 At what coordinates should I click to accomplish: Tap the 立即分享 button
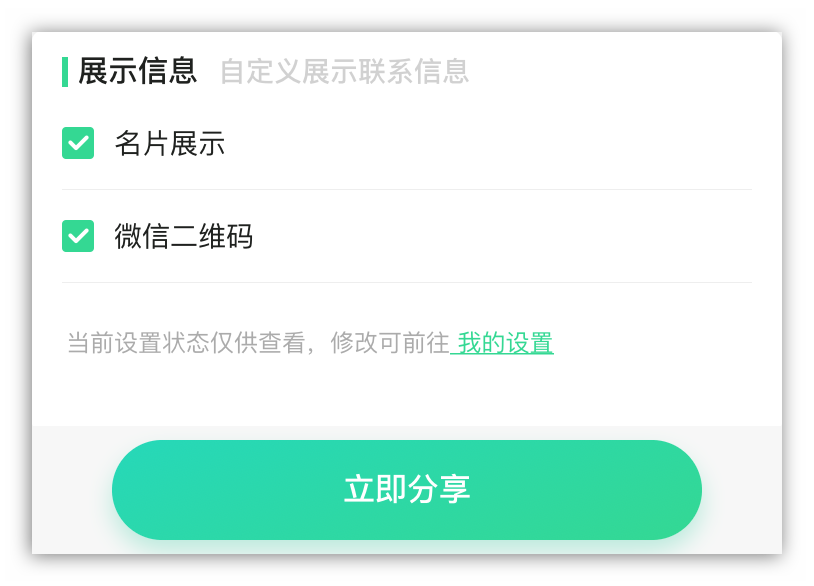point(407,489)
